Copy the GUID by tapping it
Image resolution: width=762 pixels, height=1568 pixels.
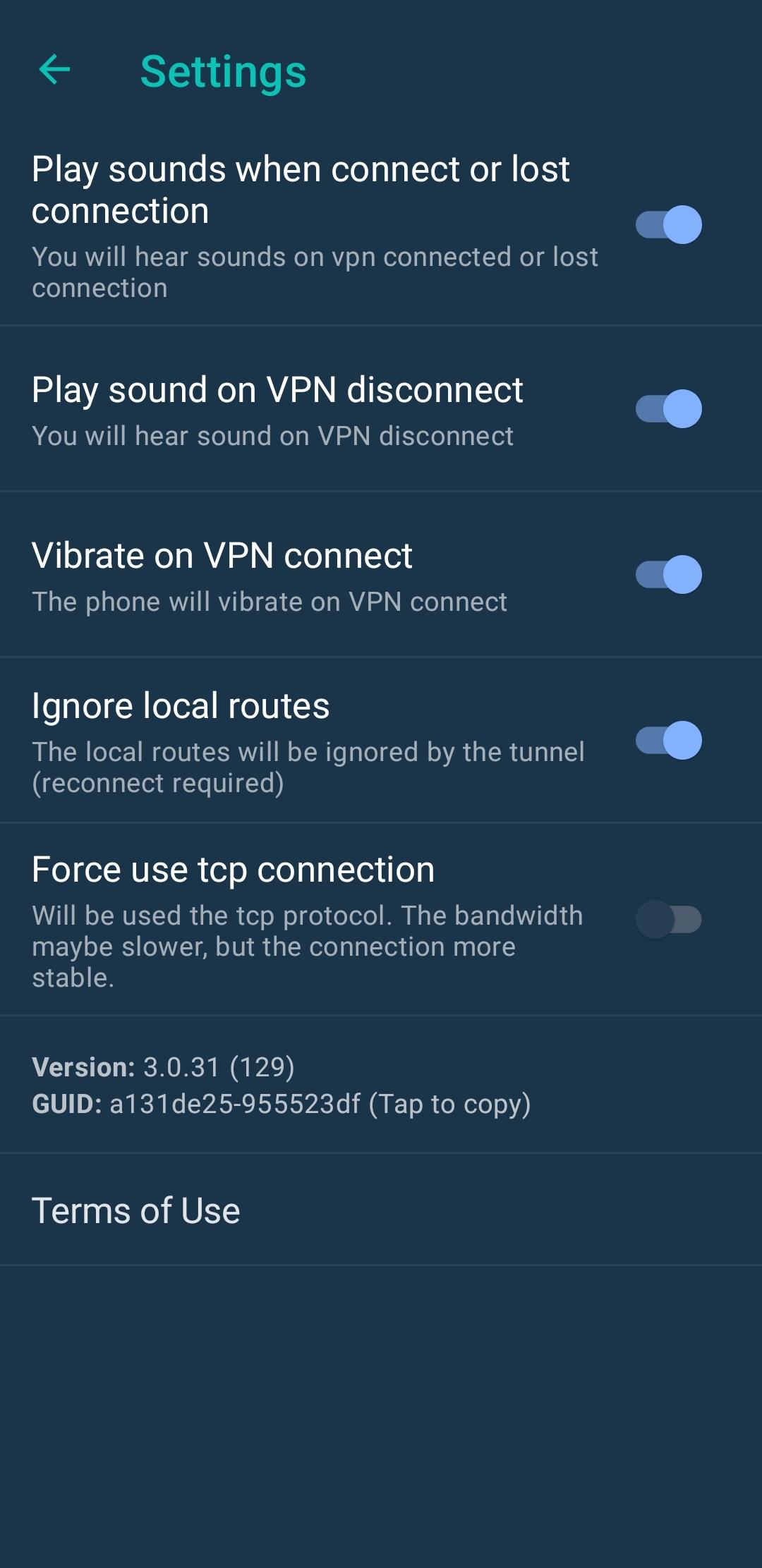coord(282,1104)
